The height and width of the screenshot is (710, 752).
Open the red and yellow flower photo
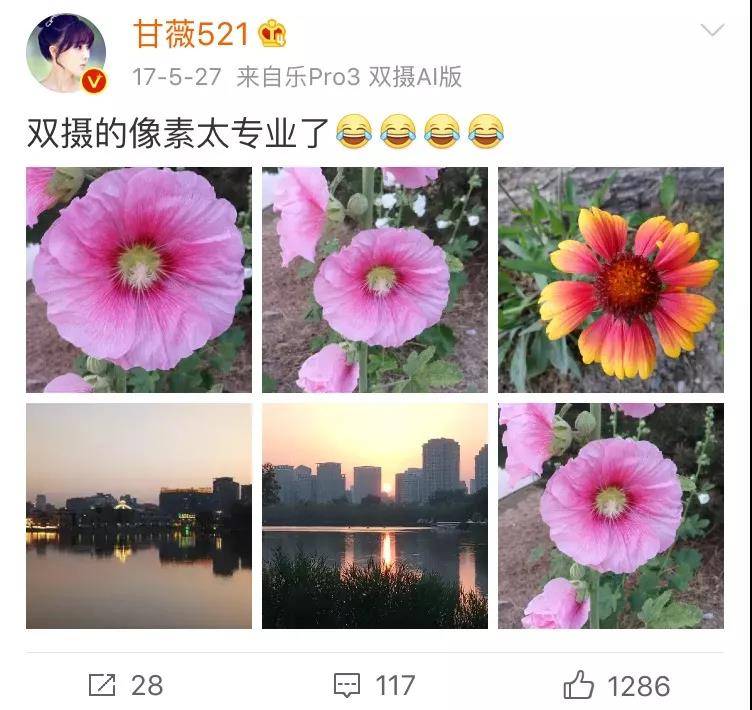pos(611,280)
